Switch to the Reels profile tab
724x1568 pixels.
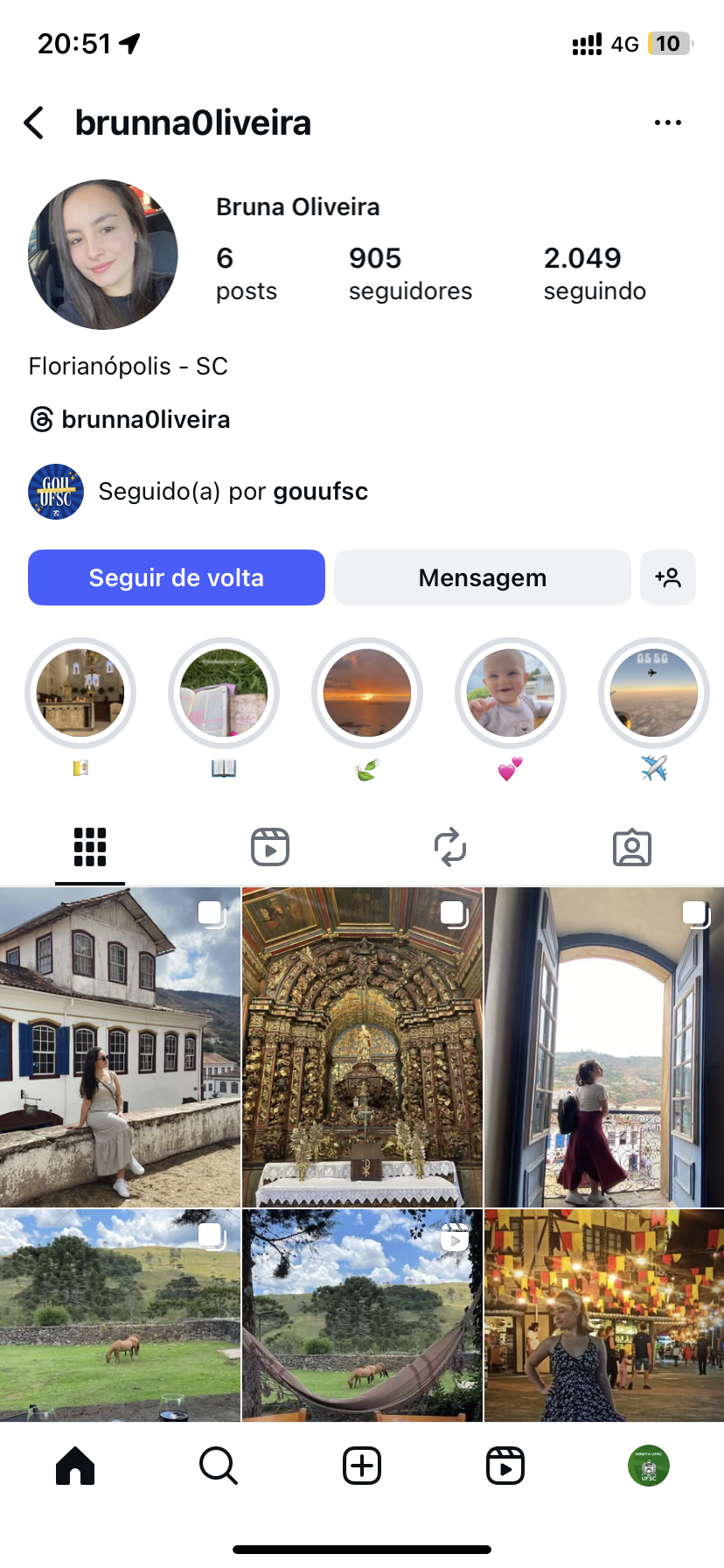coord(270,847)
